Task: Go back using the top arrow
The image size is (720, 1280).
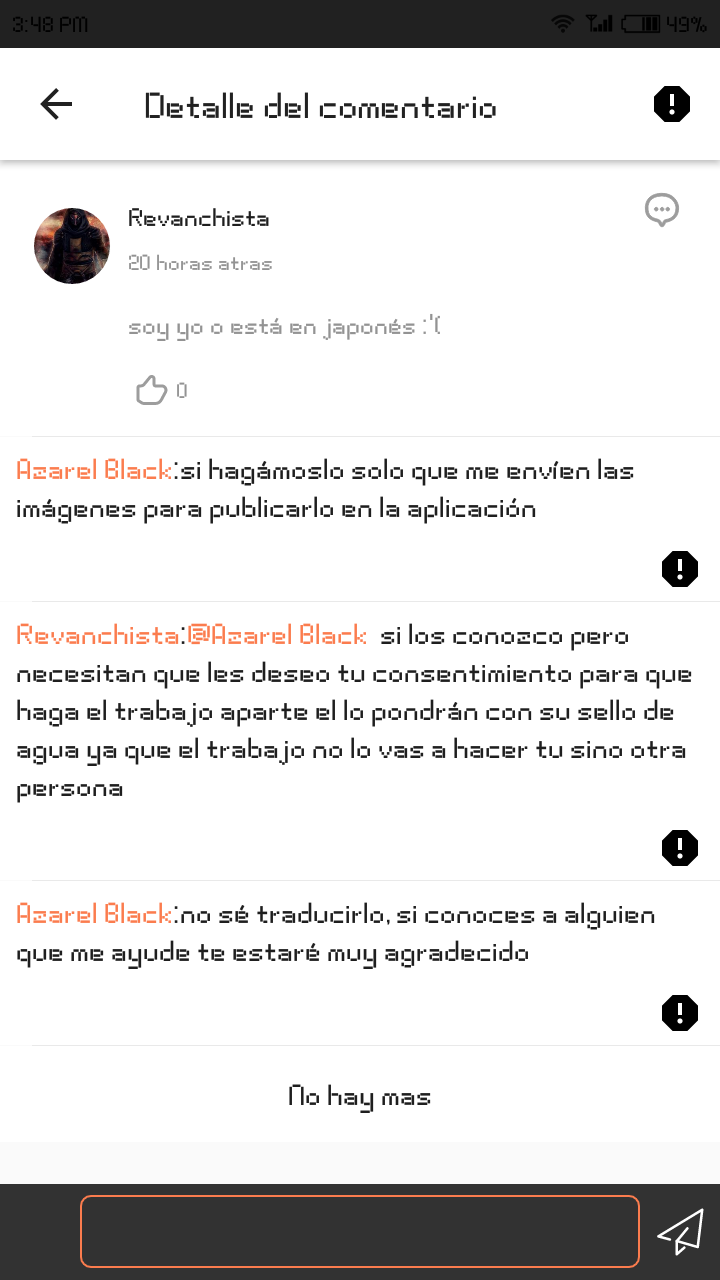Action: tap(56, 104)
